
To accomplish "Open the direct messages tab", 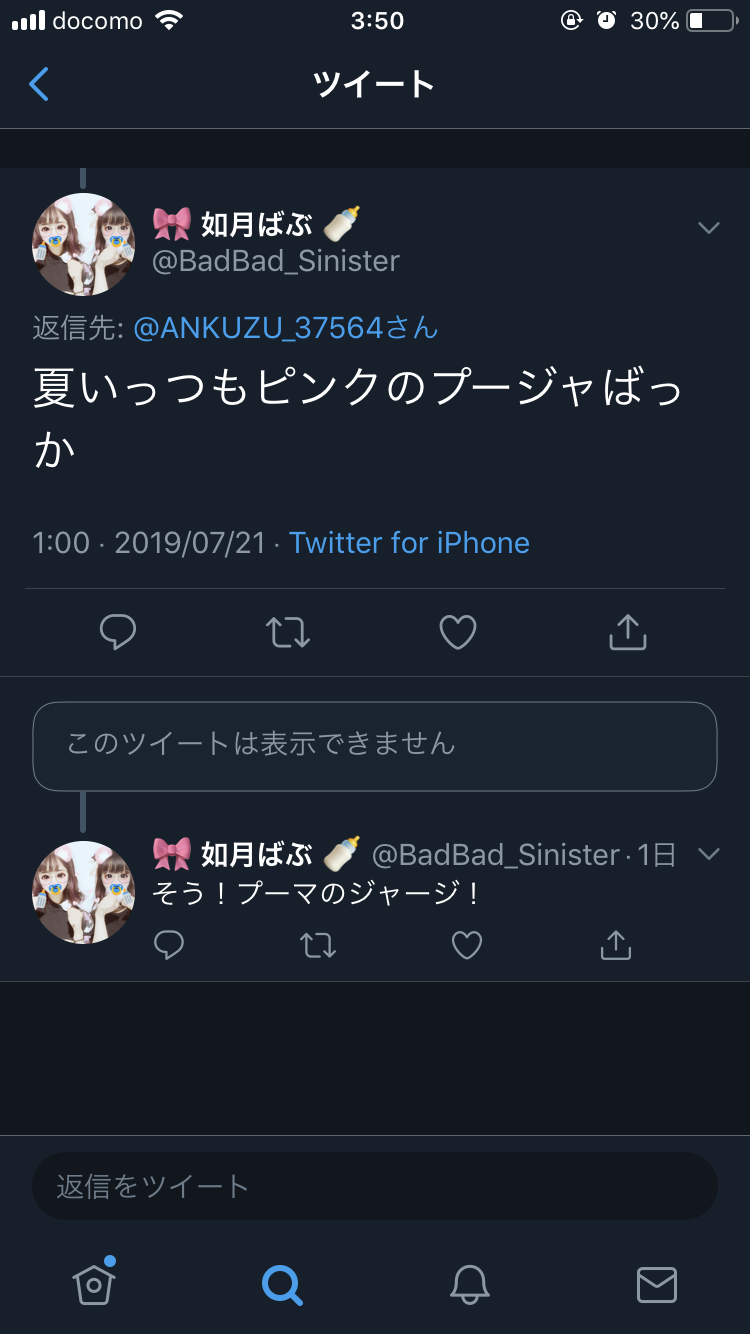I will (657, 1283).
